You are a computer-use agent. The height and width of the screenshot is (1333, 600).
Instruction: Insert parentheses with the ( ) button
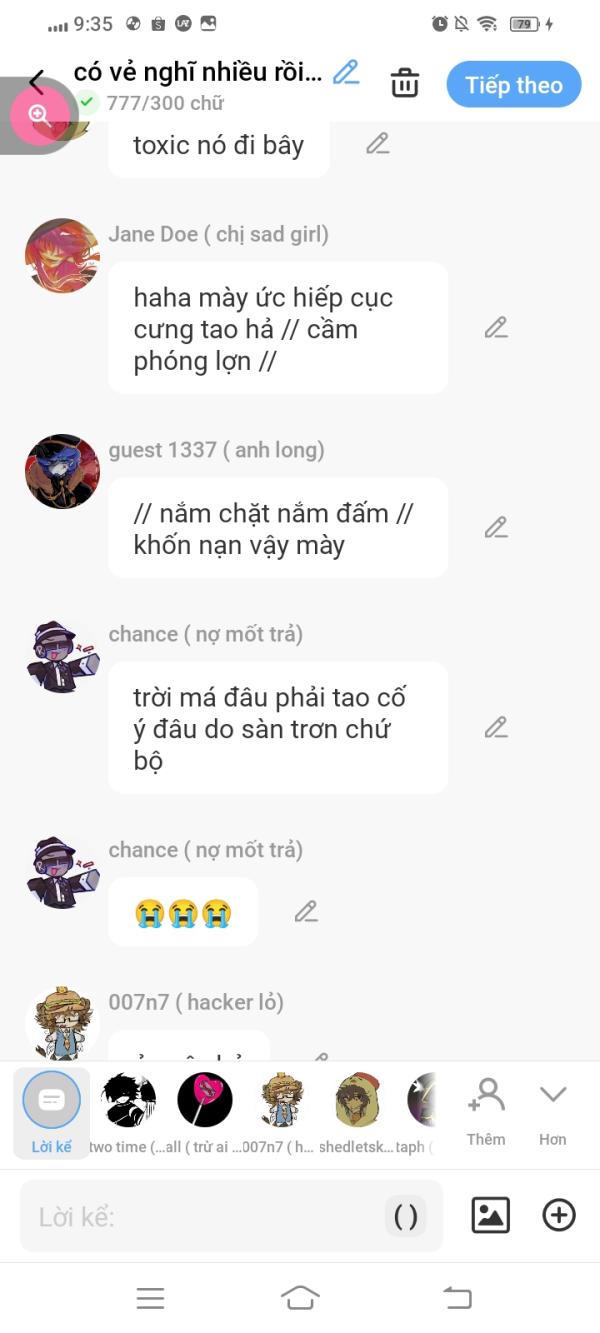point(406,1217)
